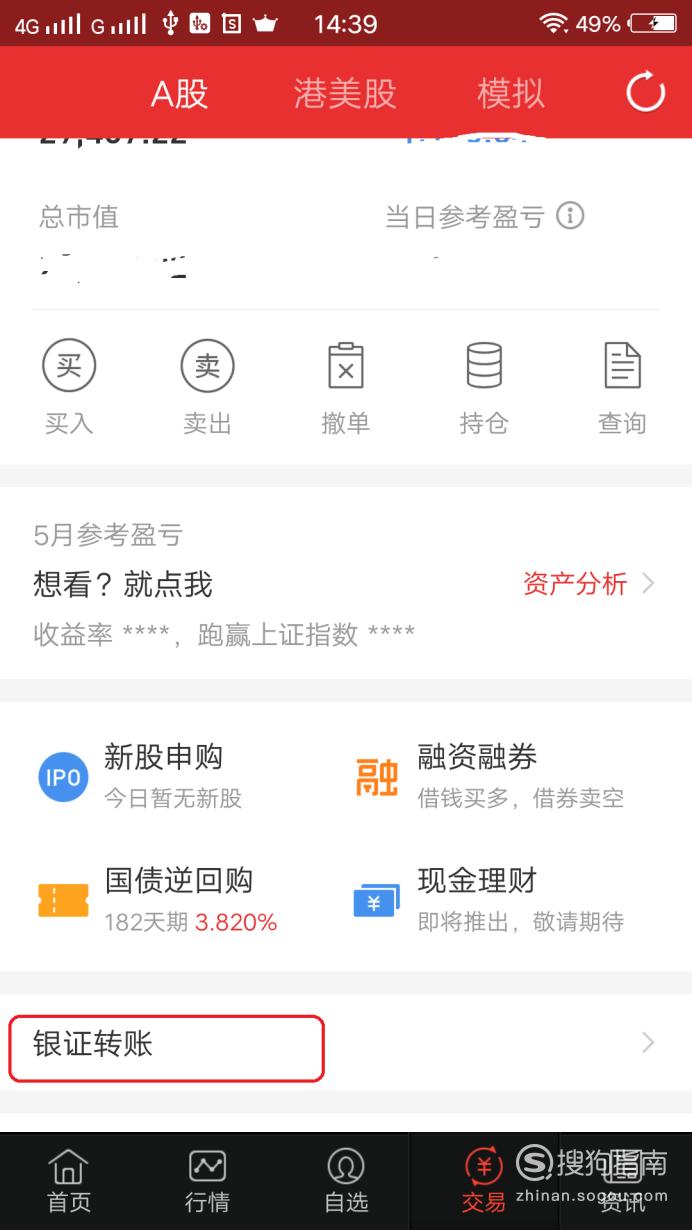Screen dimensions: 692x1230
Task: Tap the info icon next to 当日参考盈亏
Action: tap(570, 216)
